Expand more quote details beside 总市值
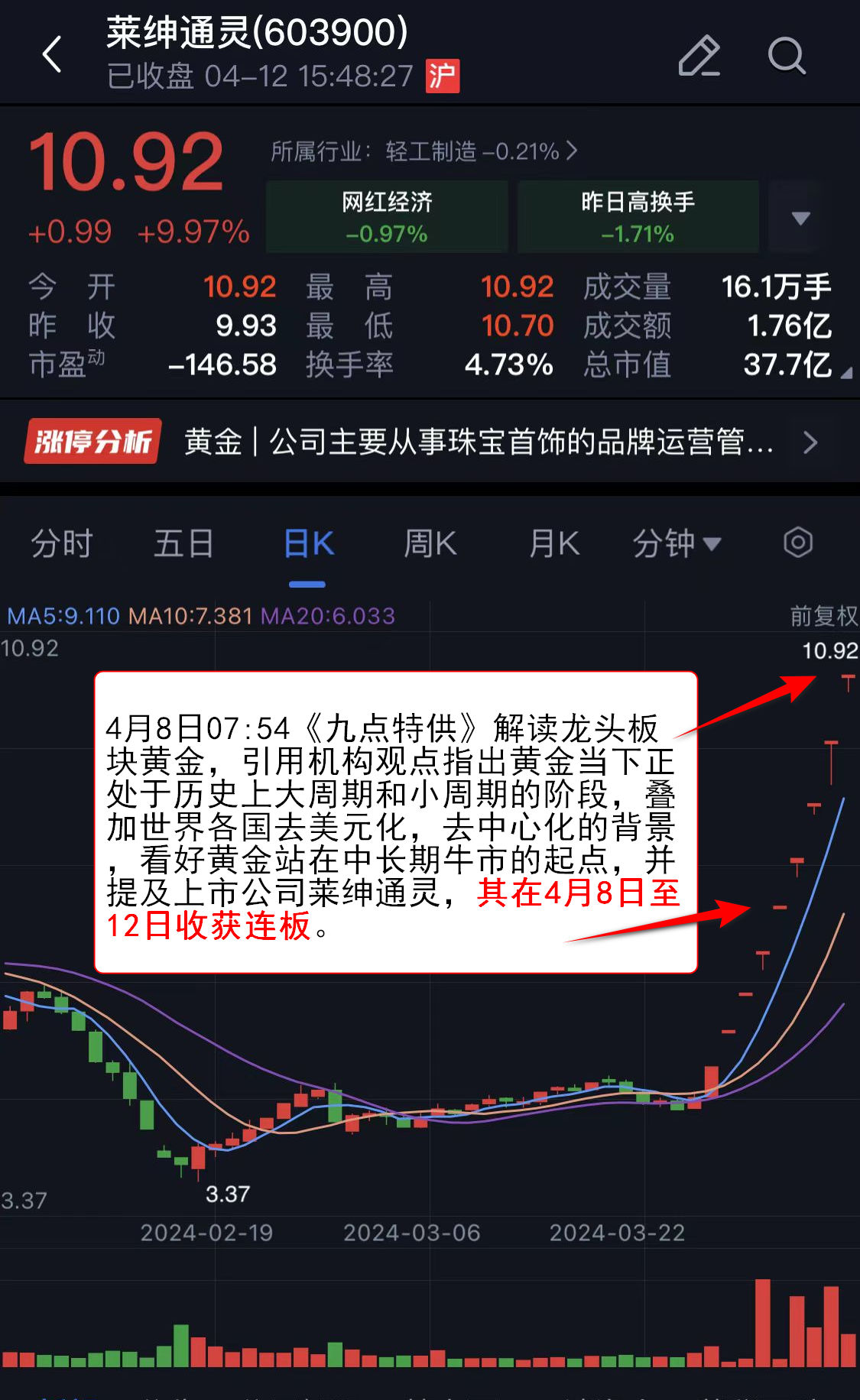This screenshot has width=860, height=1400. [845, 373]
